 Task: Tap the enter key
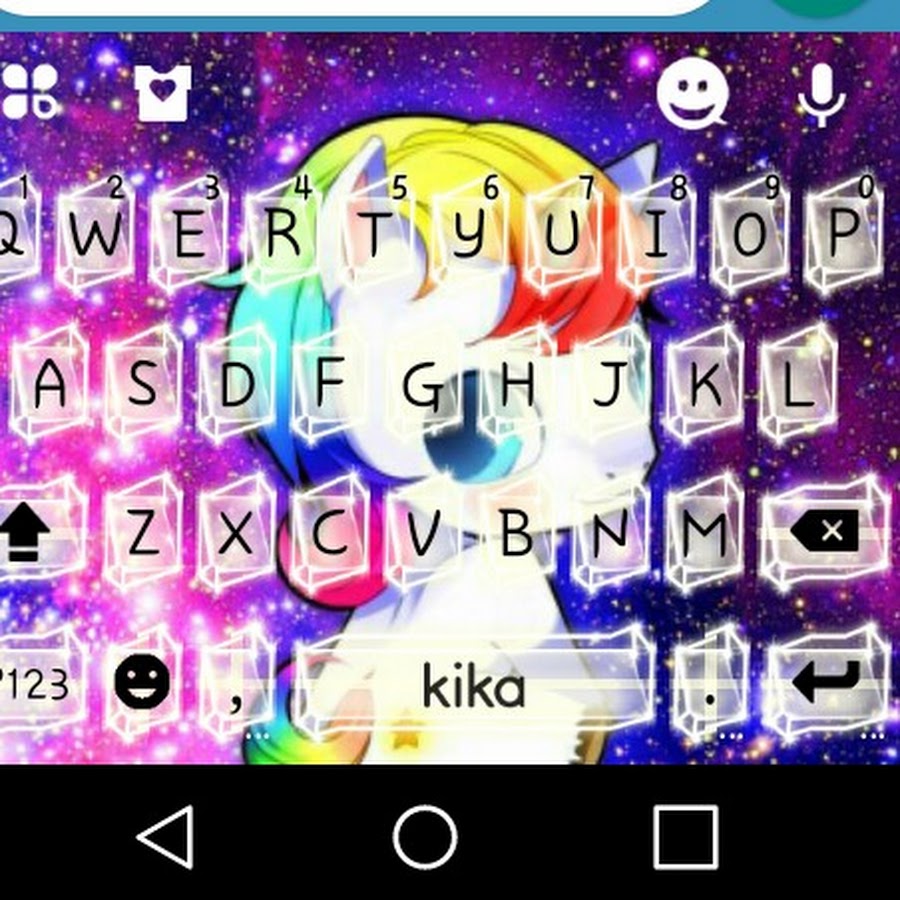pos(825,683)
